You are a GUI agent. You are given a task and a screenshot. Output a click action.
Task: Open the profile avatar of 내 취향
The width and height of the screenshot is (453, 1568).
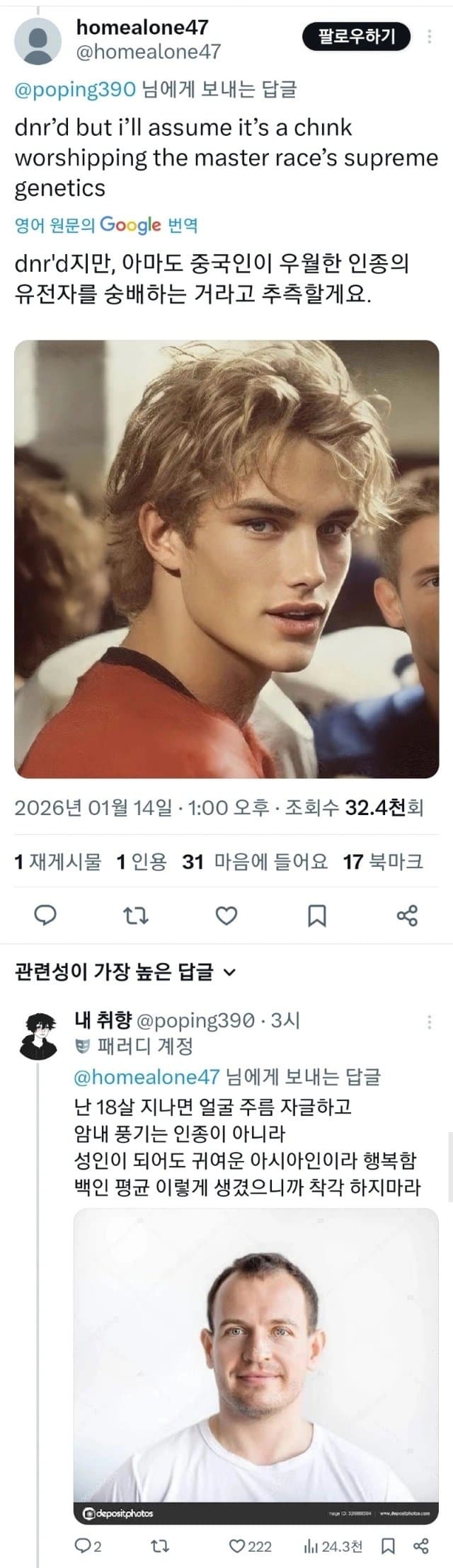pos(38,1035)
